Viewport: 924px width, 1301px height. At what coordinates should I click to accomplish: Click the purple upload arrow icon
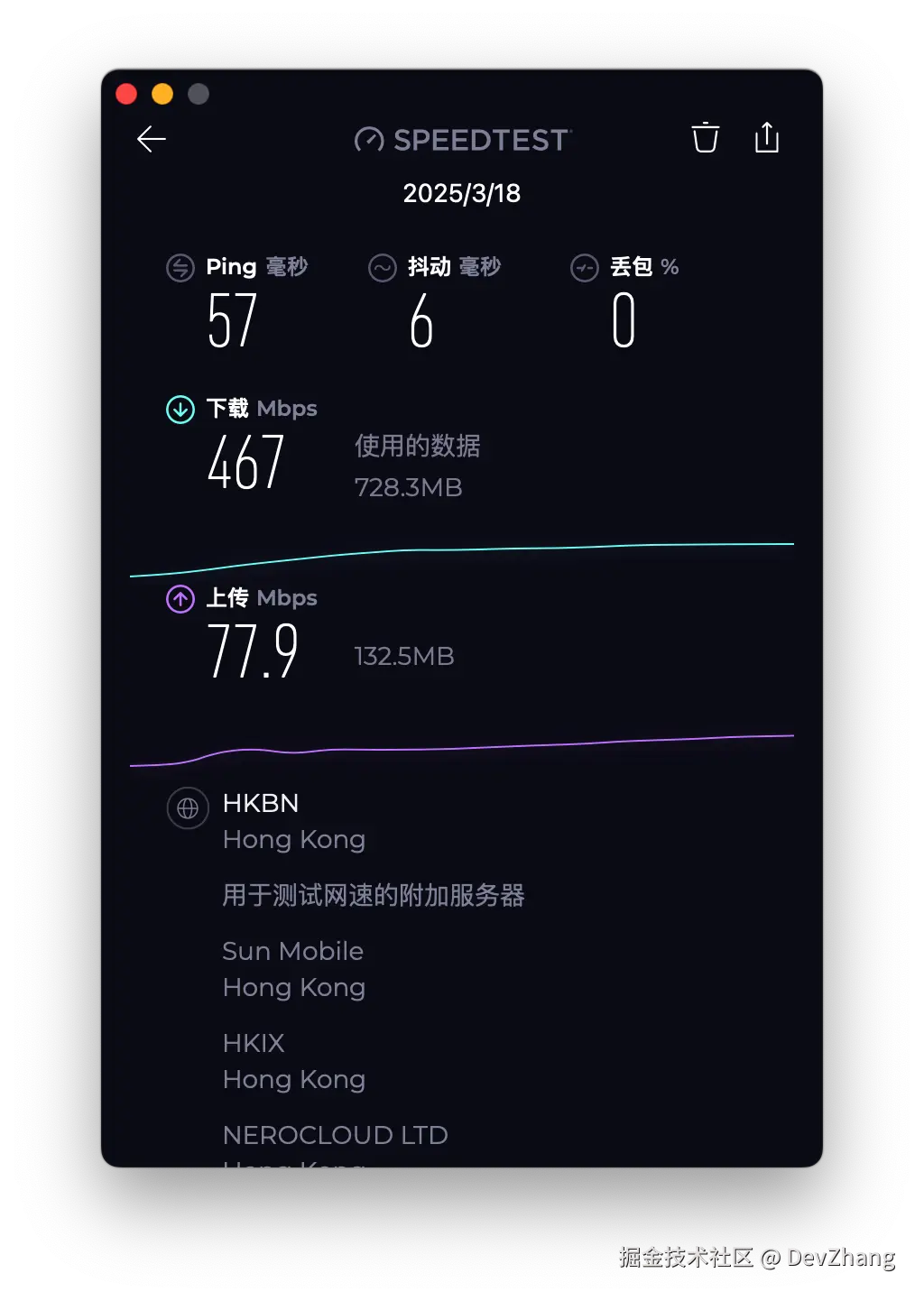tap(180, 598)
